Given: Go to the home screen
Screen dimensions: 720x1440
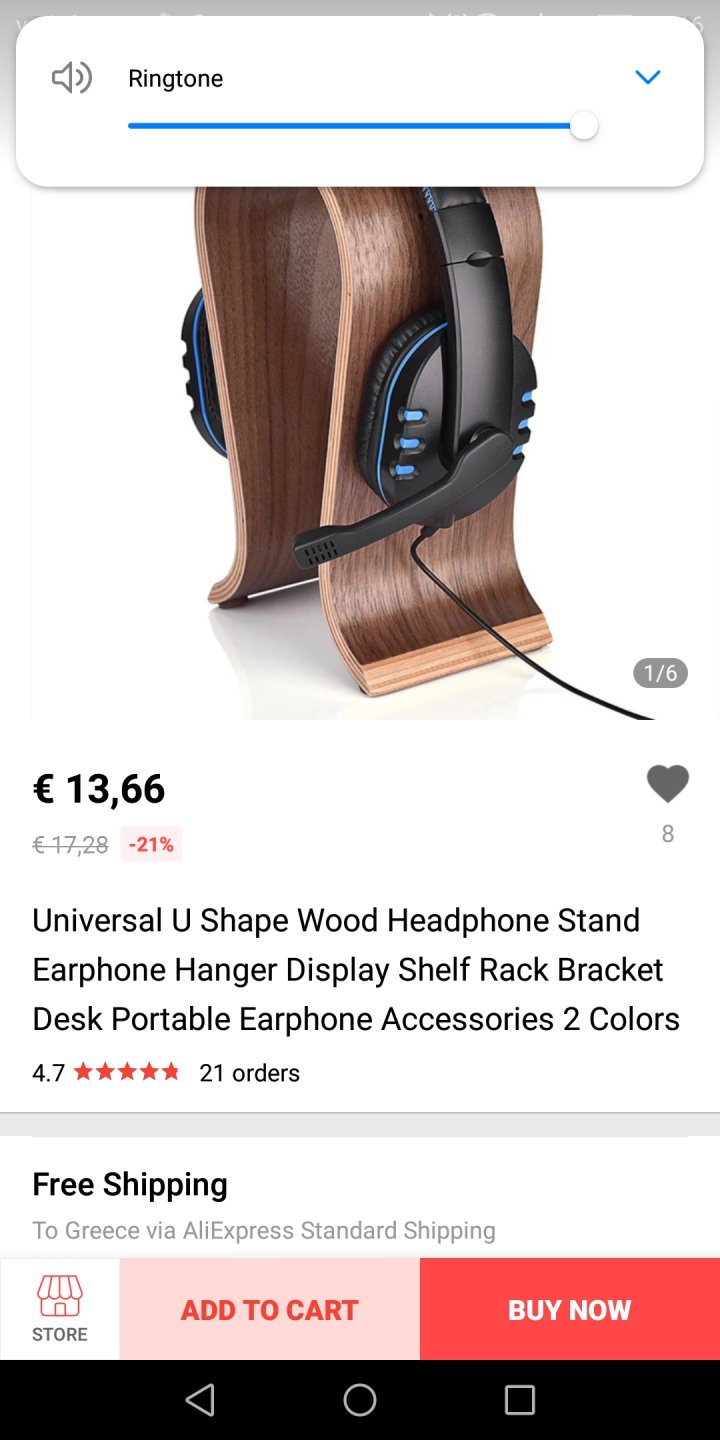Looking at the screenshot, I should (x=360, y=1400).
